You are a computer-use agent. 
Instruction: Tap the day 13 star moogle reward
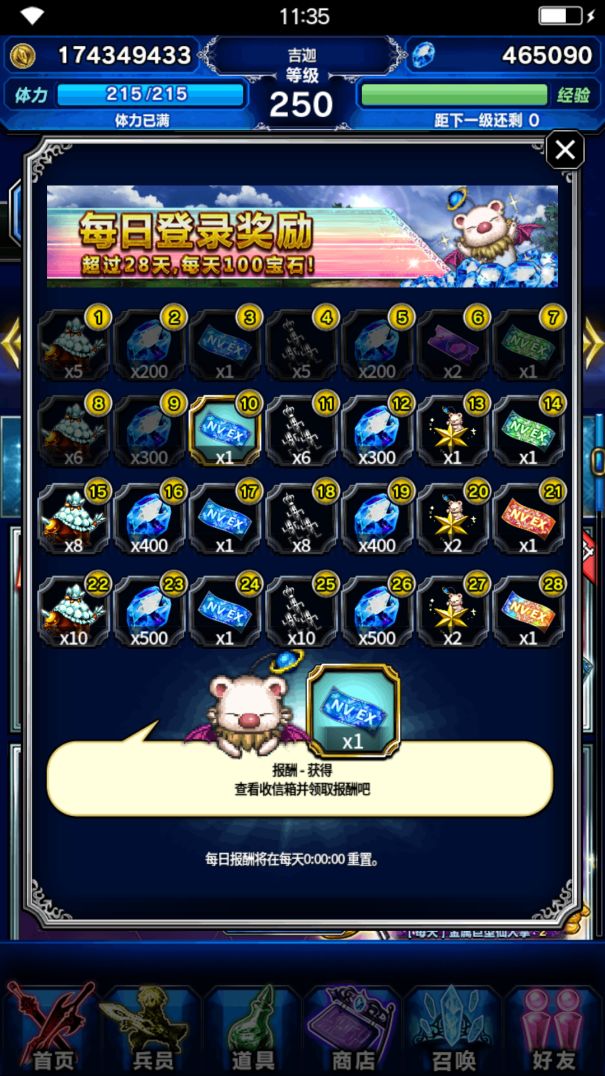point(453,430)
